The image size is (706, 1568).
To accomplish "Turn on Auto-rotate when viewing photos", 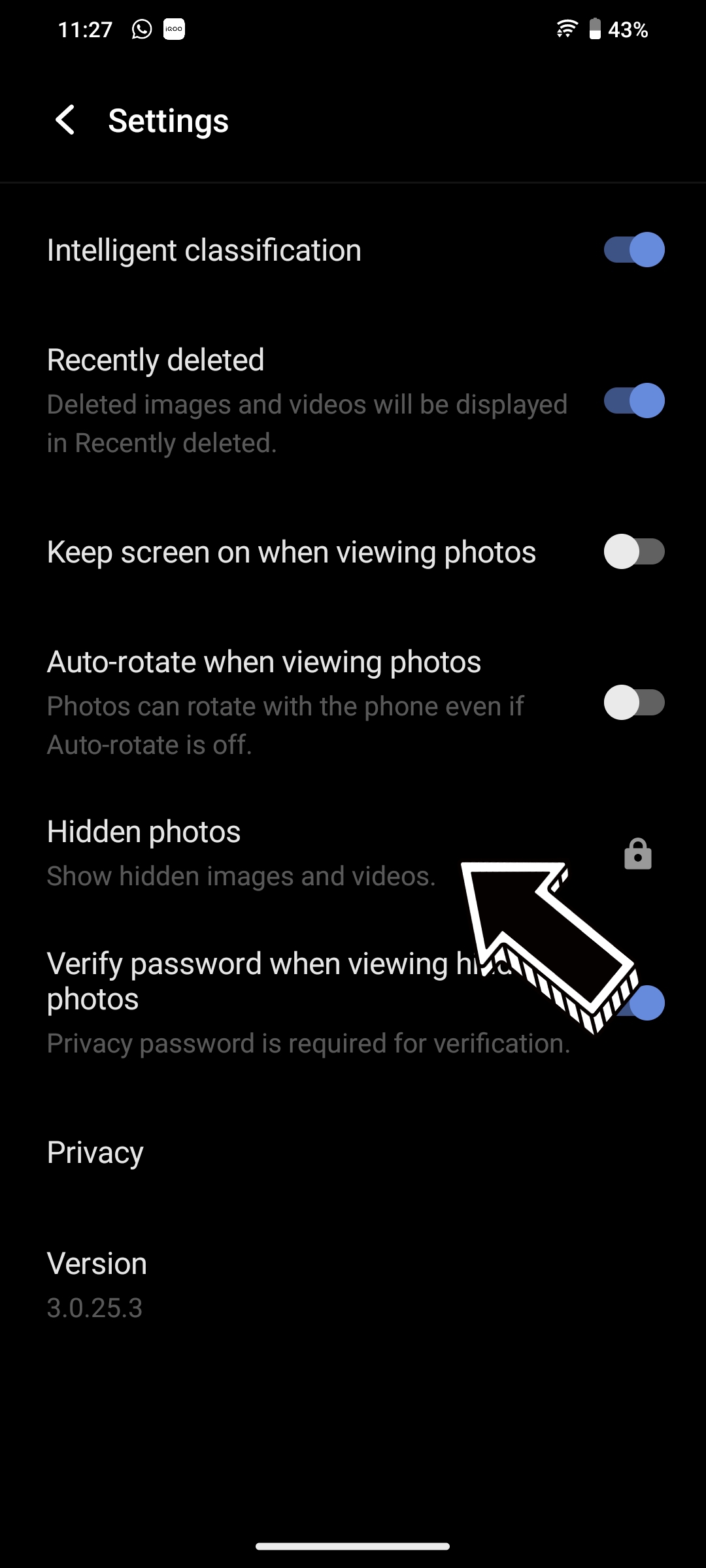I will pyautogui.click(x=633, y=703).
